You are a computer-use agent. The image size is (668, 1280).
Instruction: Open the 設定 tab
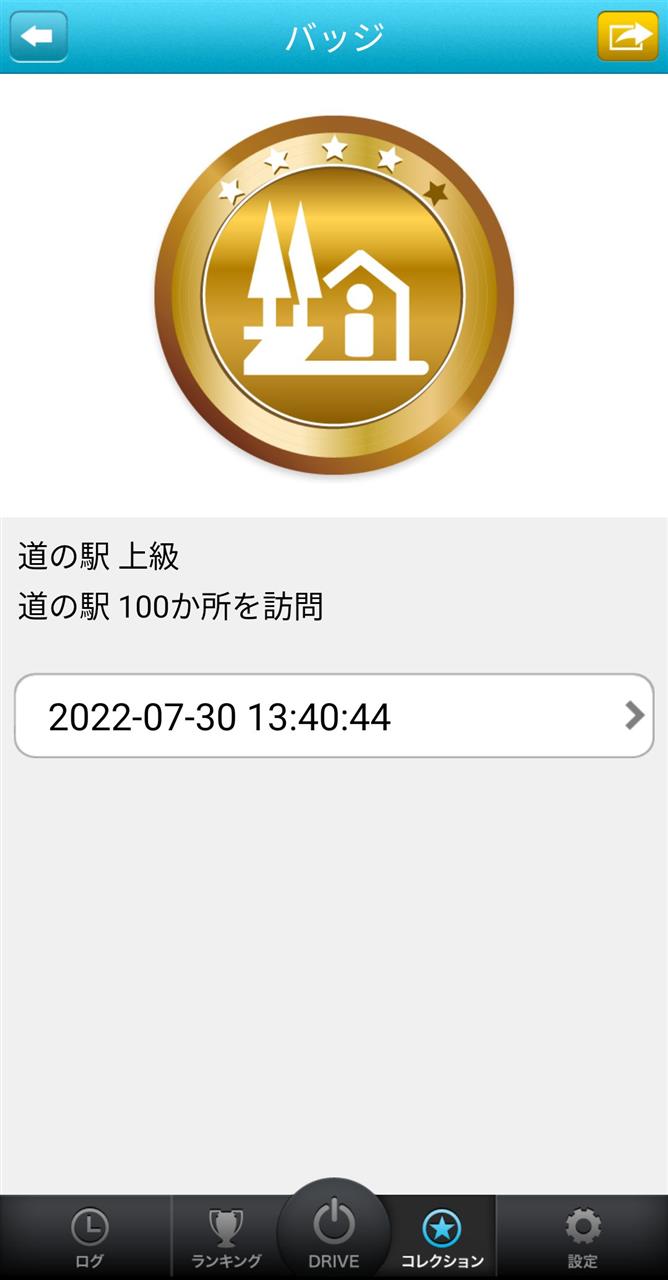click(582, 1238)
